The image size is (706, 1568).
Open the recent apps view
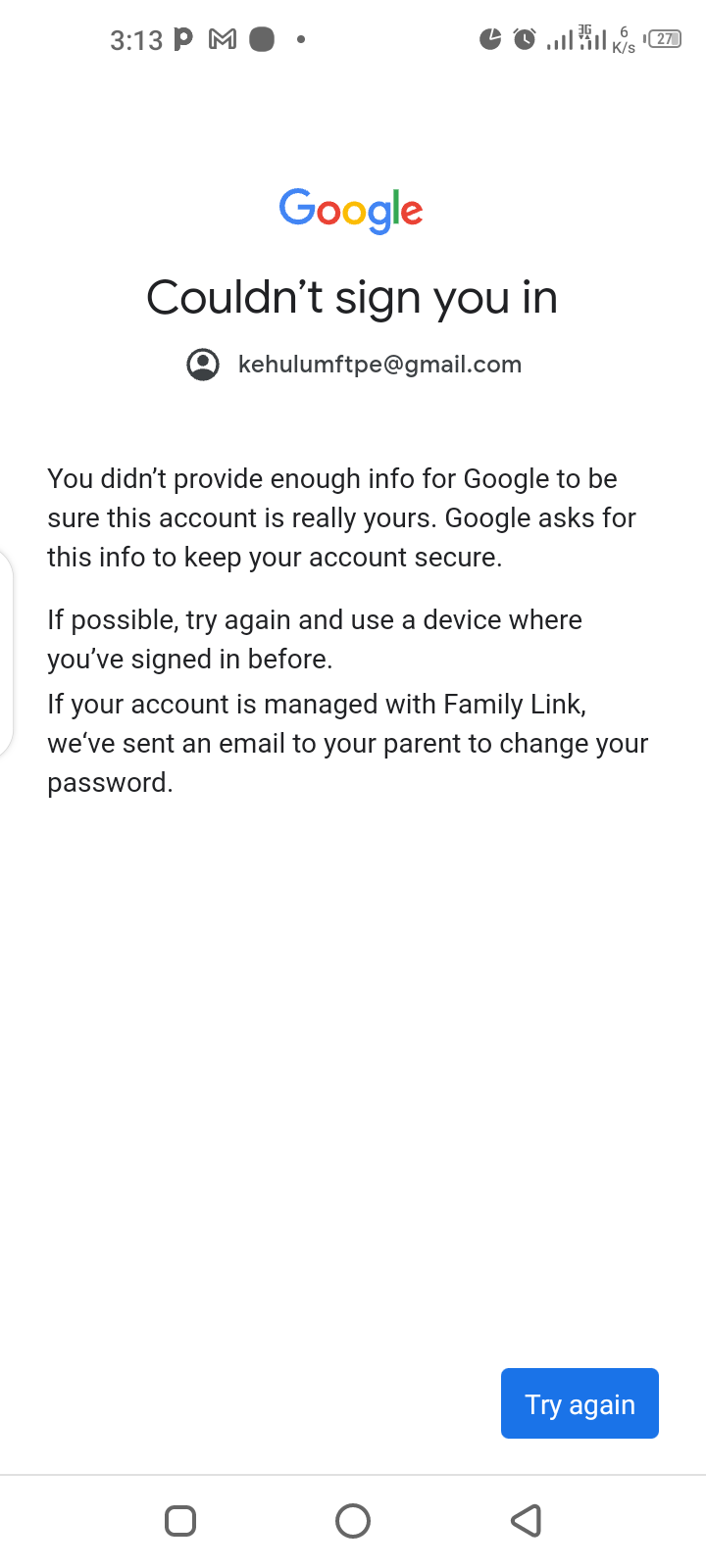(180, 1520)
